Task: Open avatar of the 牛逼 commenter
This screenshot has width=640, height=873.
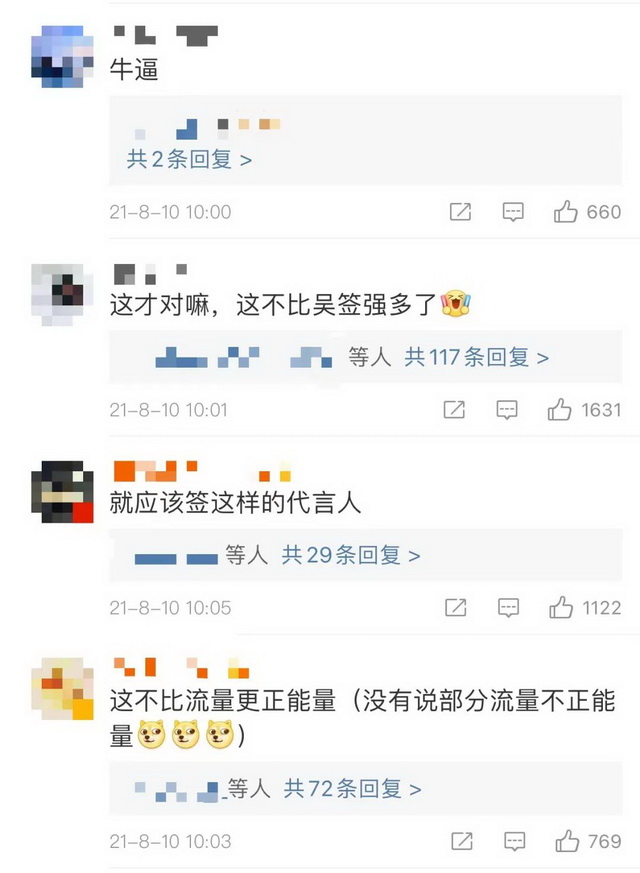Action: pyautogui.click(x=63, y=57)
